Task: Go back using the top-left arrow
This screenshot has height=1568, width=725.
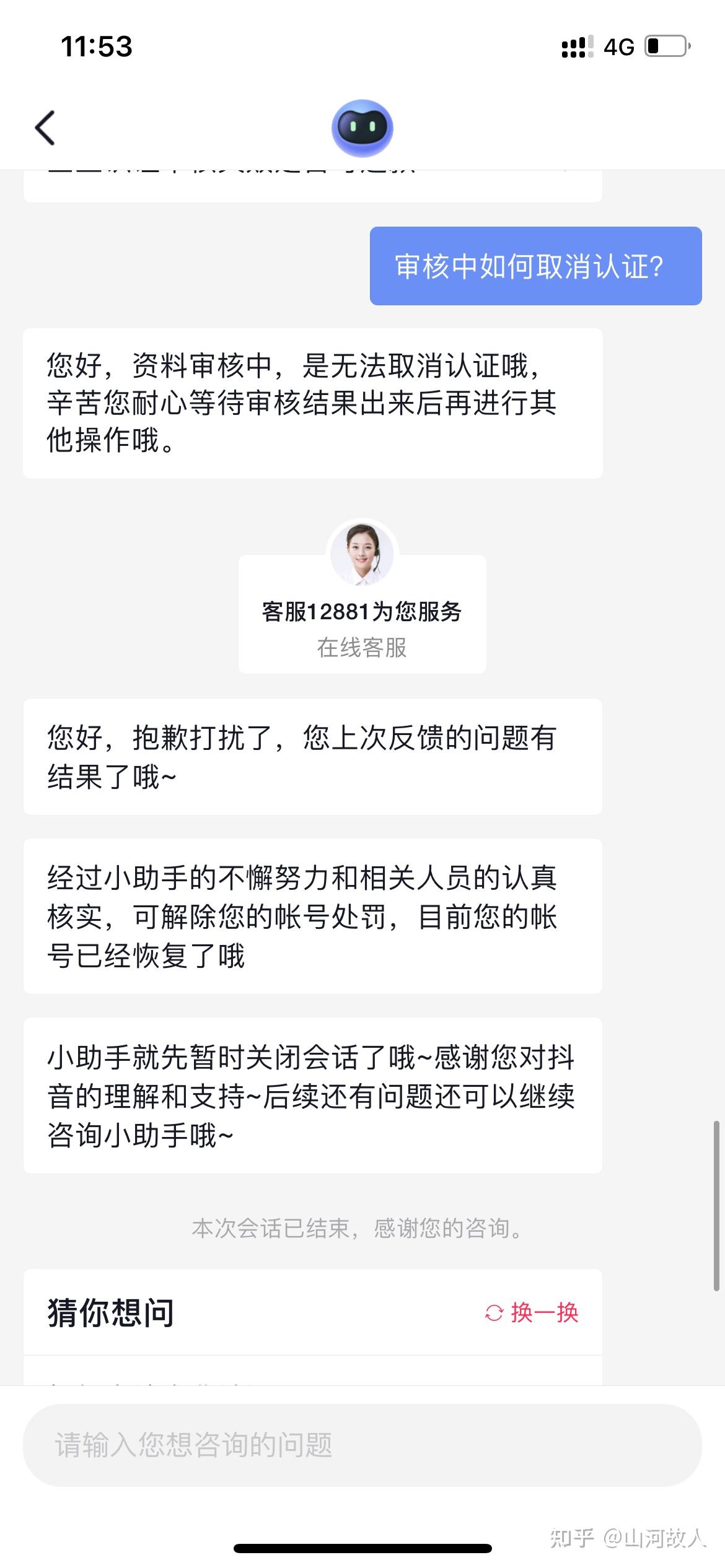Action: [x=45, y=128]
